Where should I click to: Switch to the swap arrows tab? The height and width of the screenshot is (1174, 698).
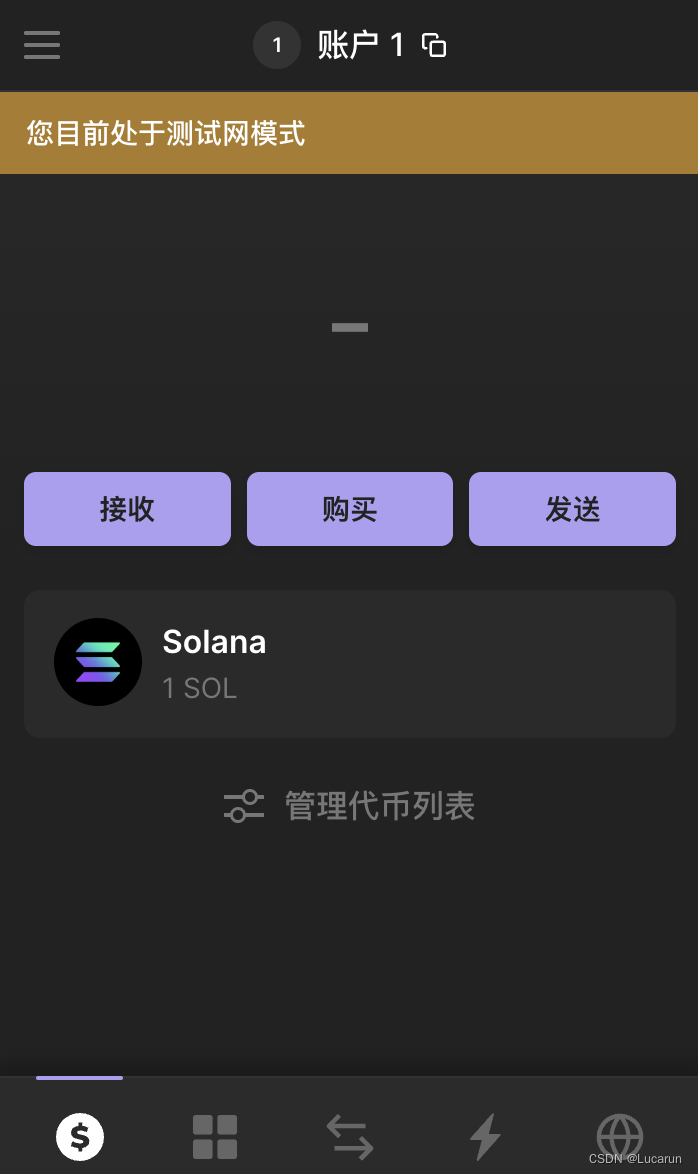point(350,1137)
